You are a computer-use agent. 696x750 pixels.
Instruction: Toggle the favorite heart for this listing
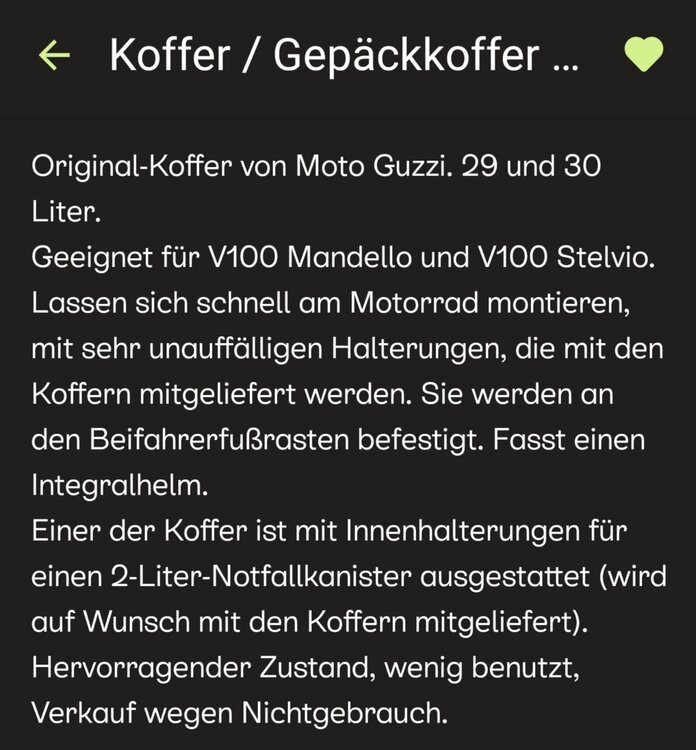[643, 55]
